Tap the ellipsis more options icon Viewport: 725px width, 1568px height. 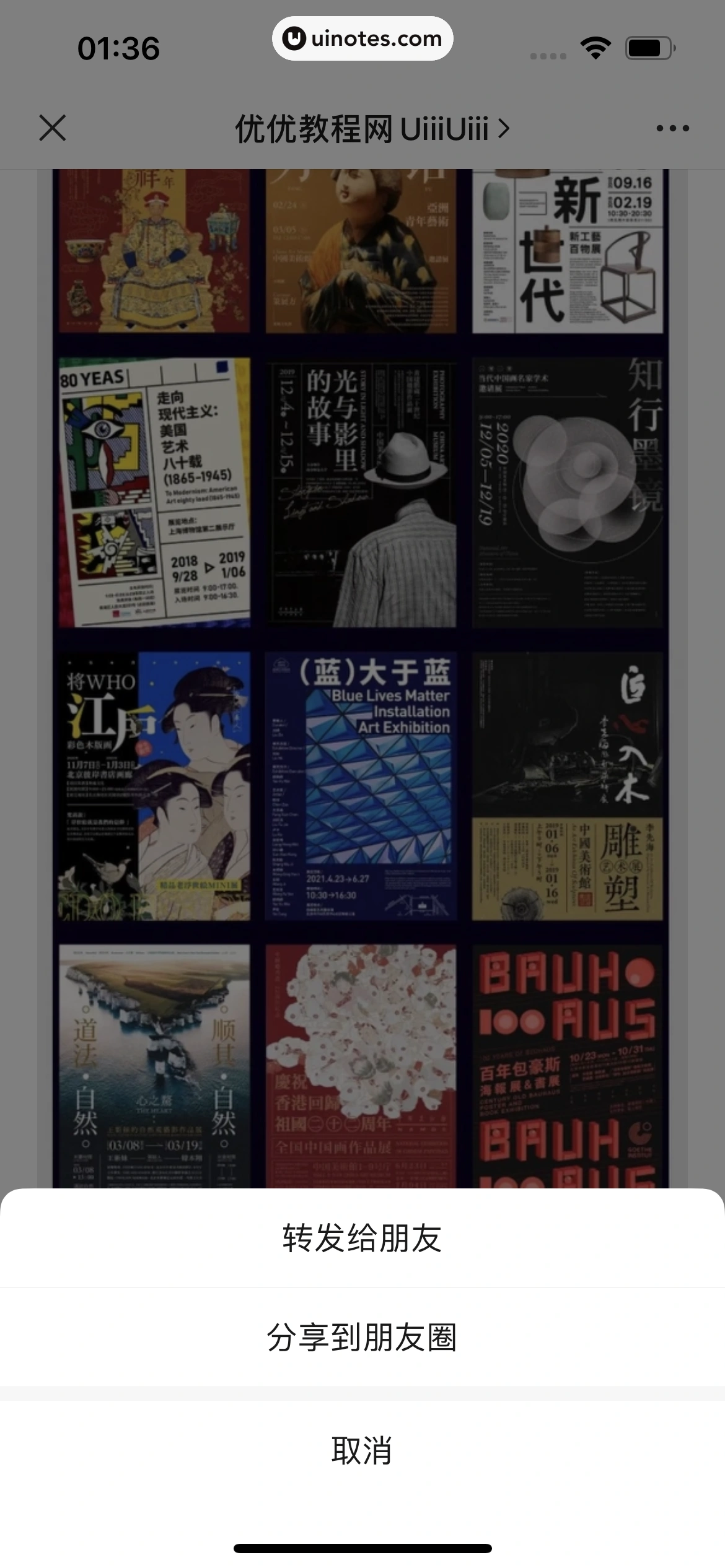point(674,128)
